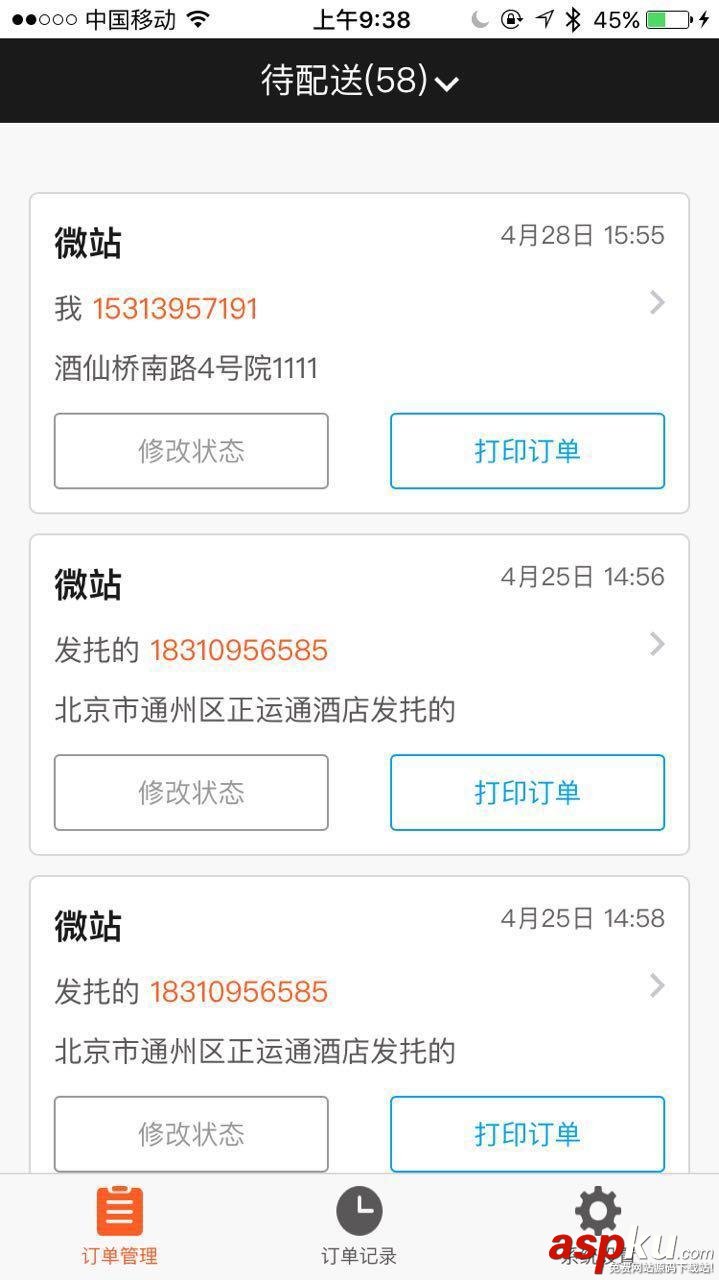Print the 4月28日 15:55 order
Viewport: 719px width, 1280px height.
pos(527,451)
